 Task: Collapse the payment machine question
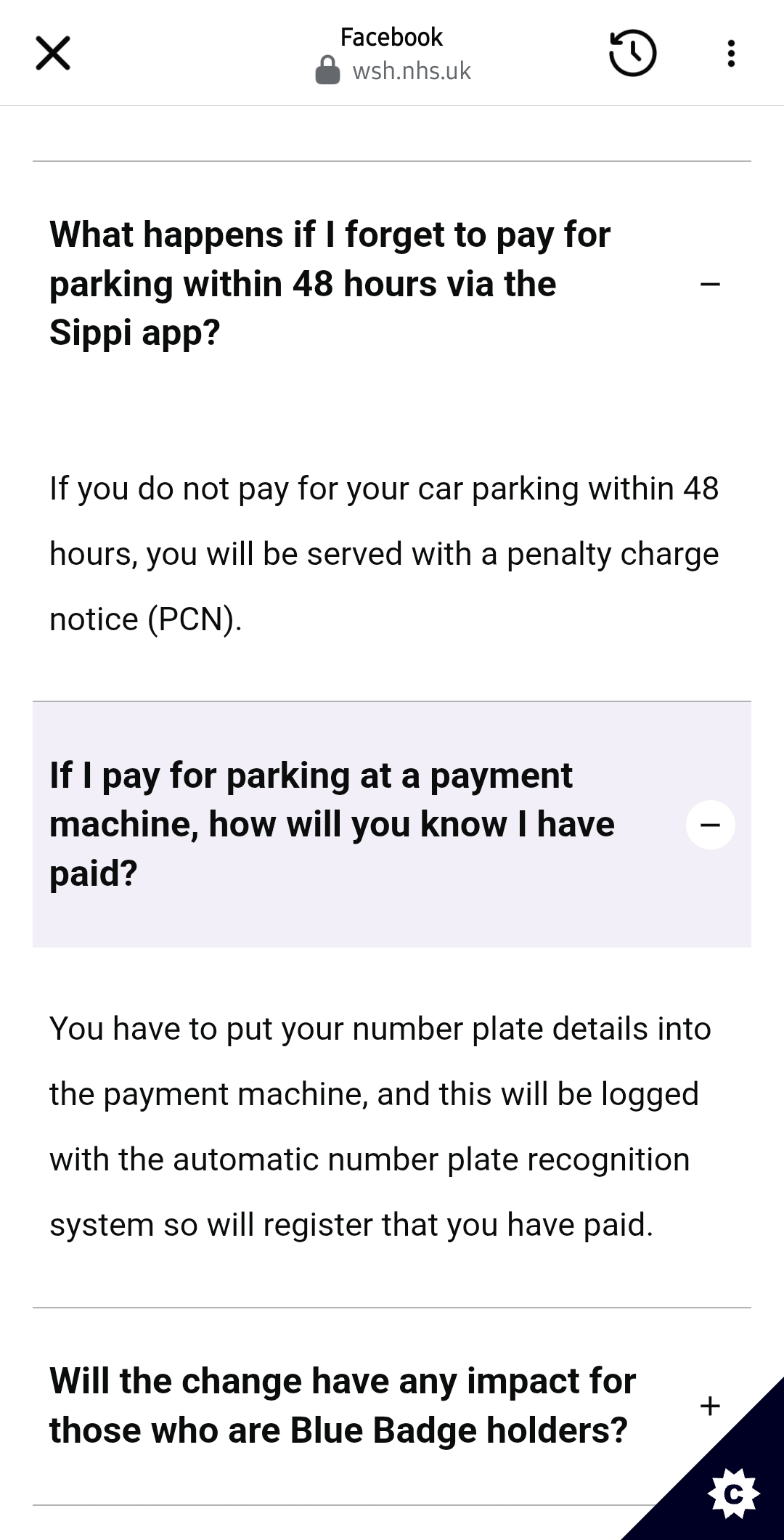[x=710, y=825]
